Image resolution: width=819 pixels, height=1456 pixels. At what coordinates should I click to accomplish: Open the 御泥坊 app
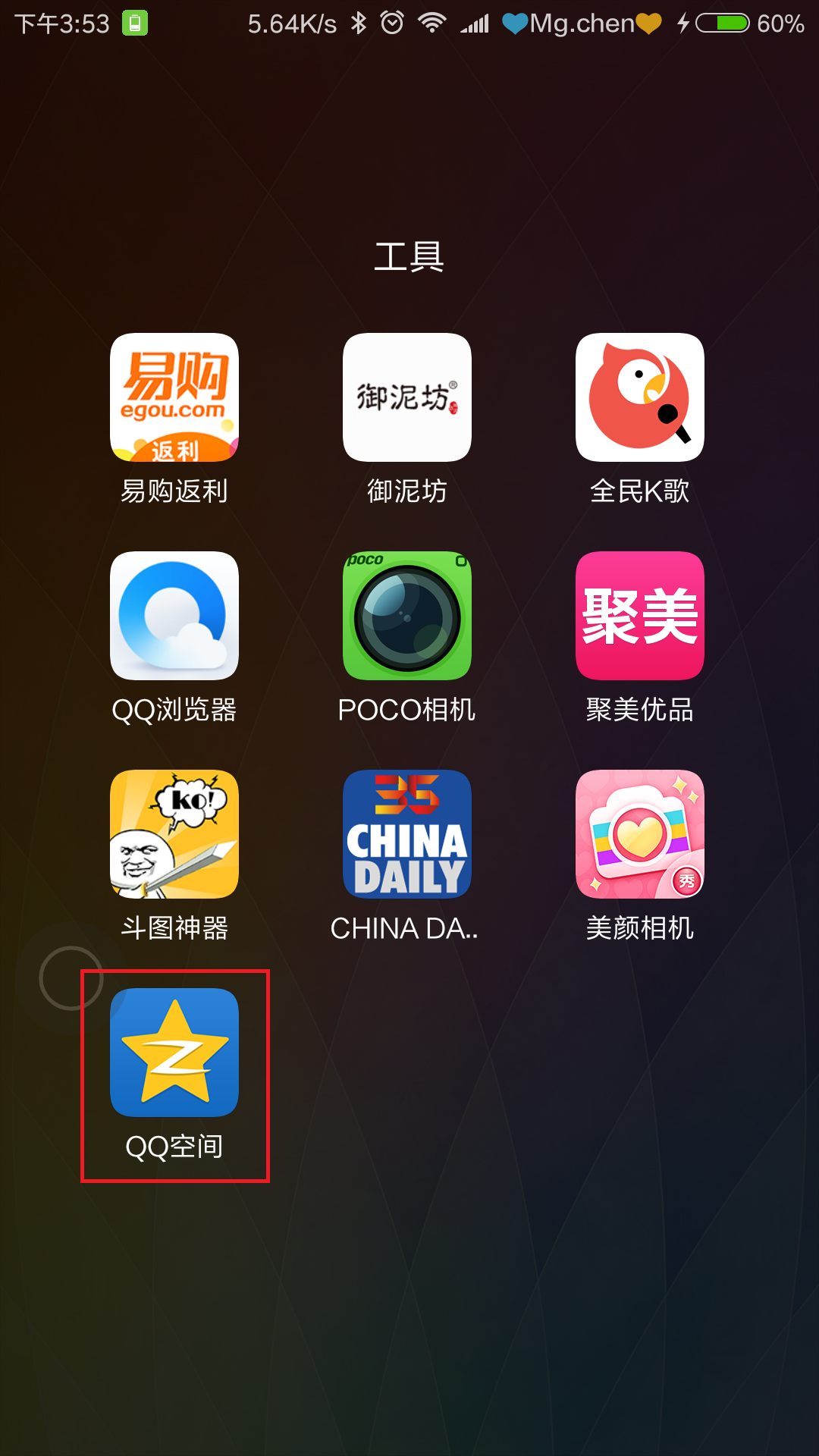(406, 397)
